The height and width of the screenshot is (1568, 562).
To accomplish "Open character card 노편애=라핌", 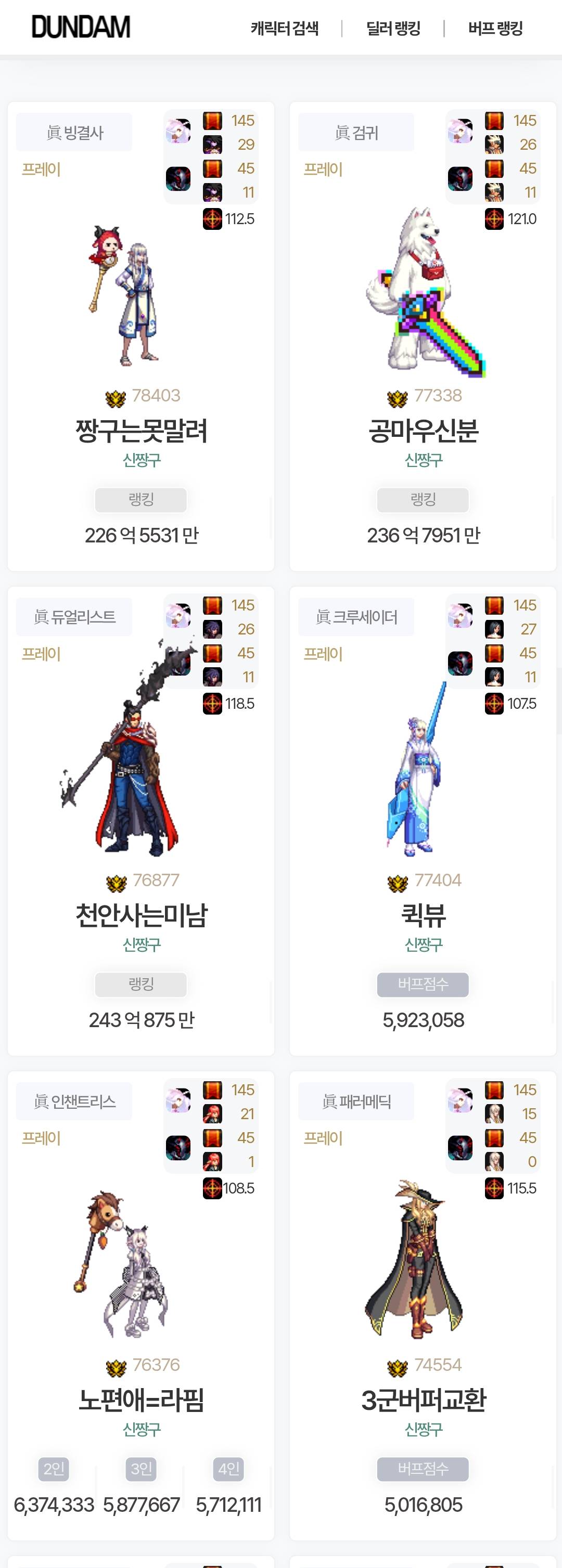I will pyautogui.click(x=141, y=1399).
